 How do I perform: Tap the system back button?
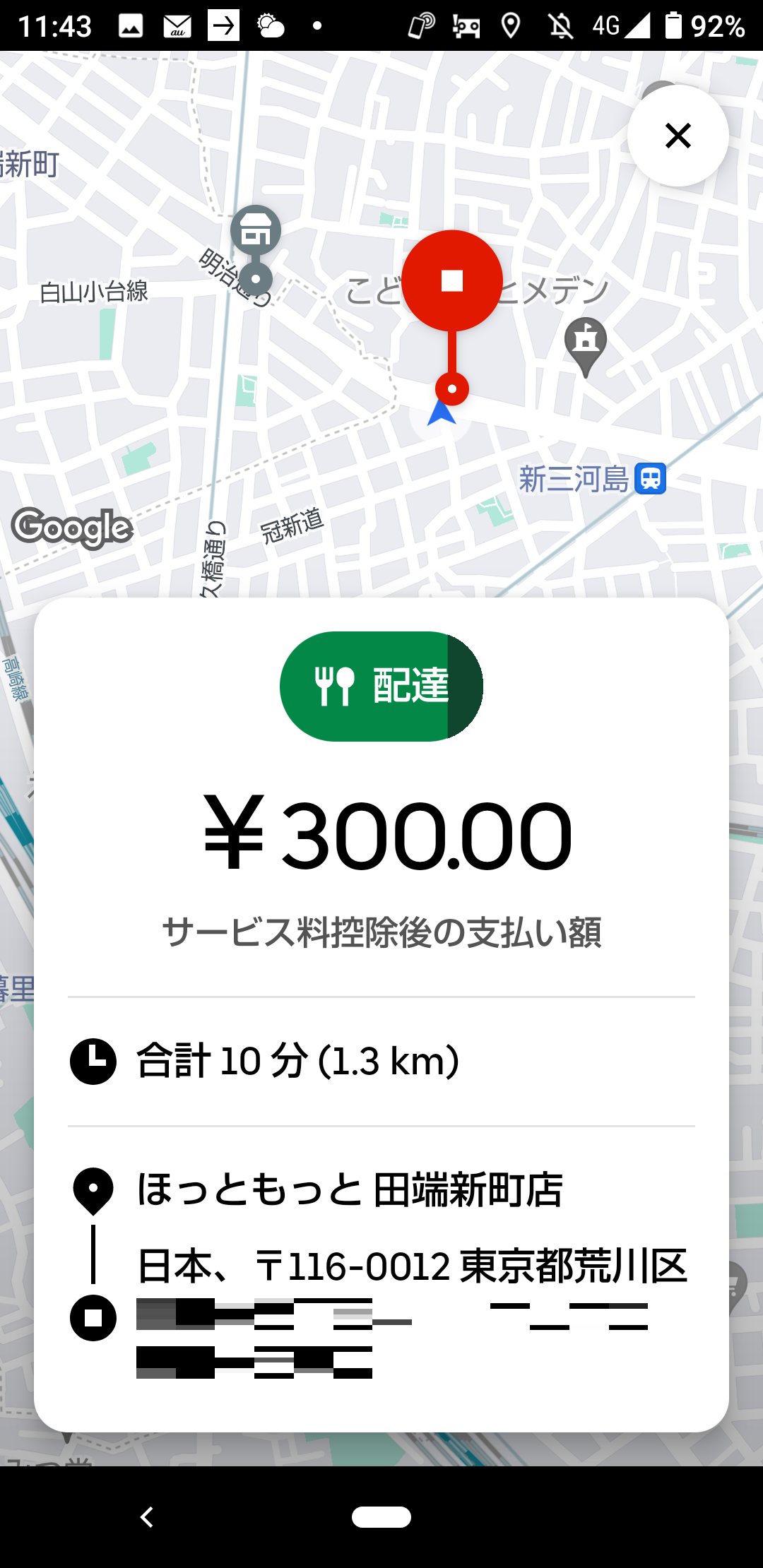147,1516
